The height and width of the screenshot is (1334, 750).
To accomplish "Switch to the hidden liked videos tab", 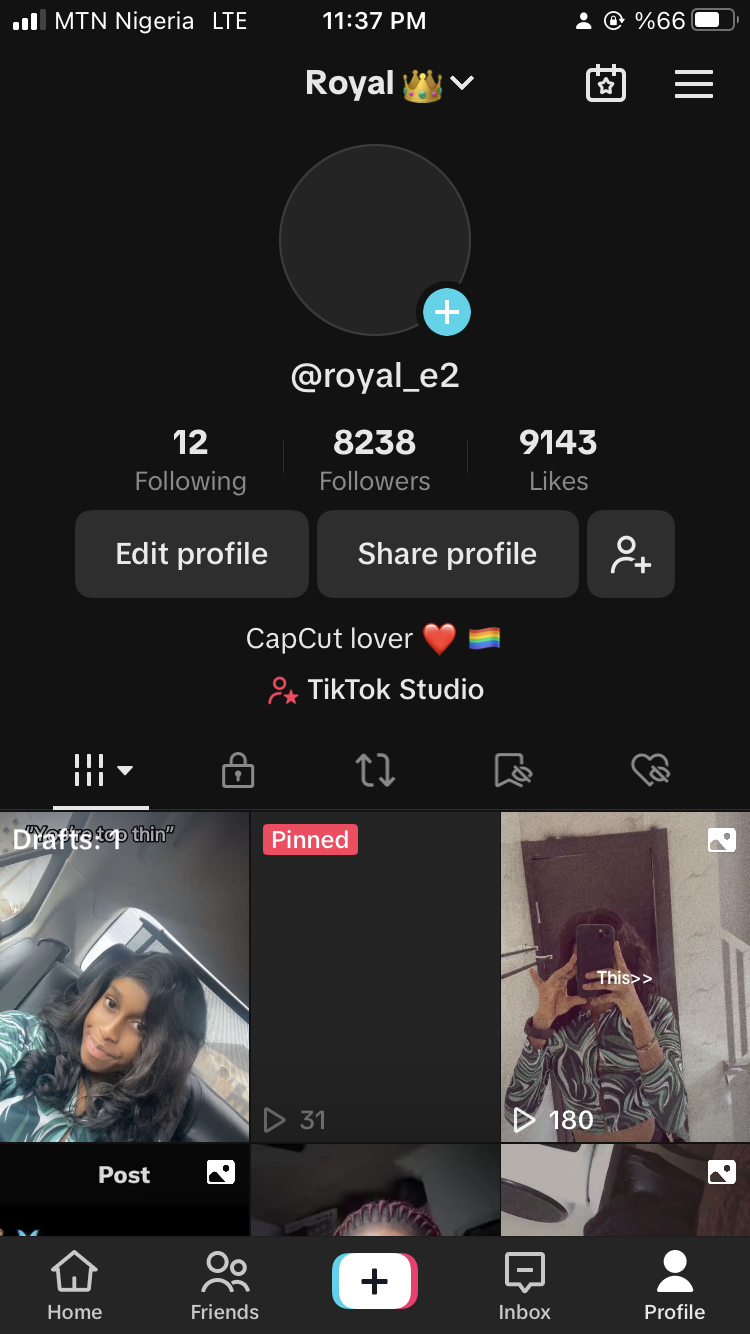I will 650,770.
